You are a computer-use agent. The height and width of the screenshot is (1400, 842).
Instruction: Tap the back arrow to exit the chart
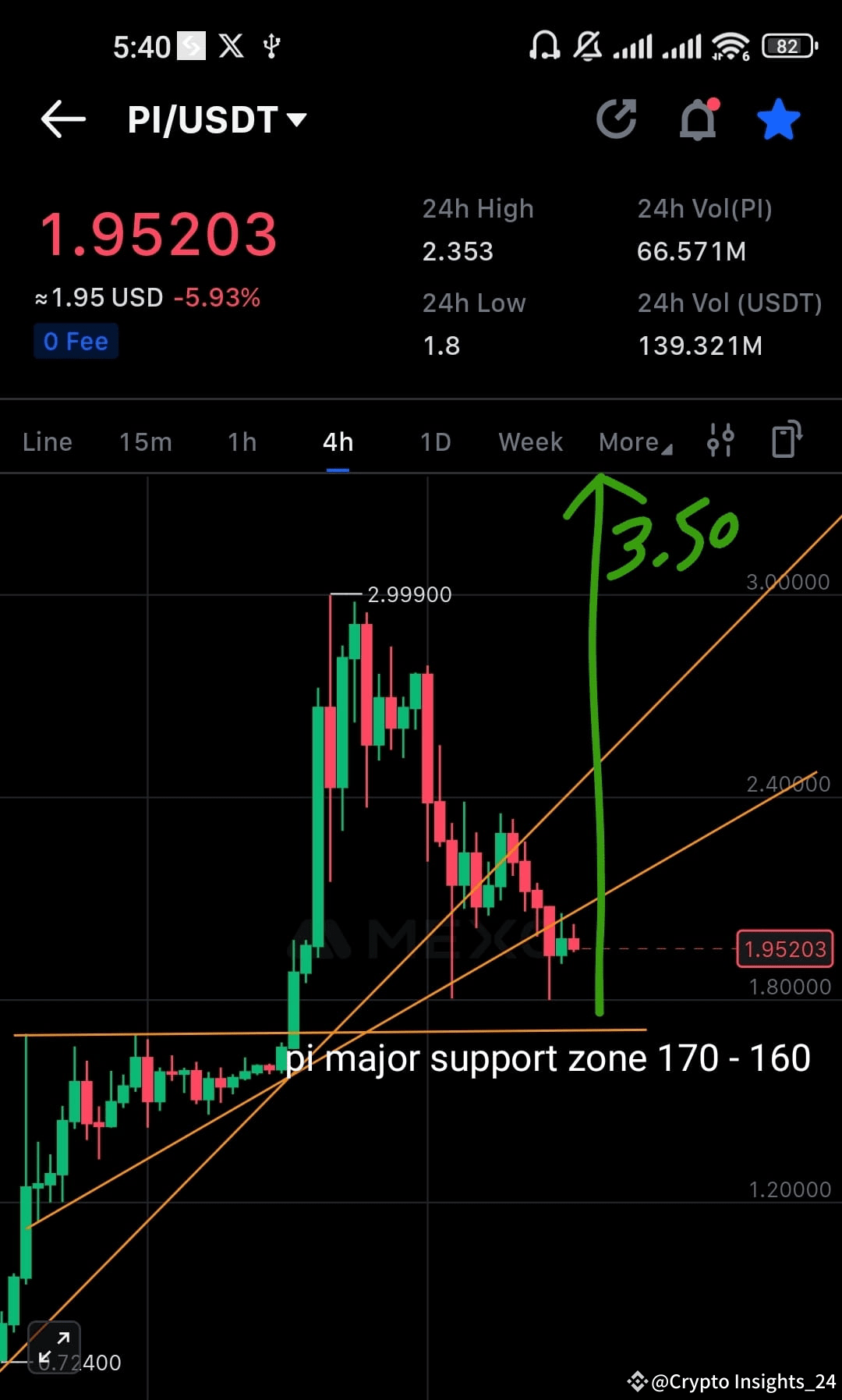pos(62,119)
